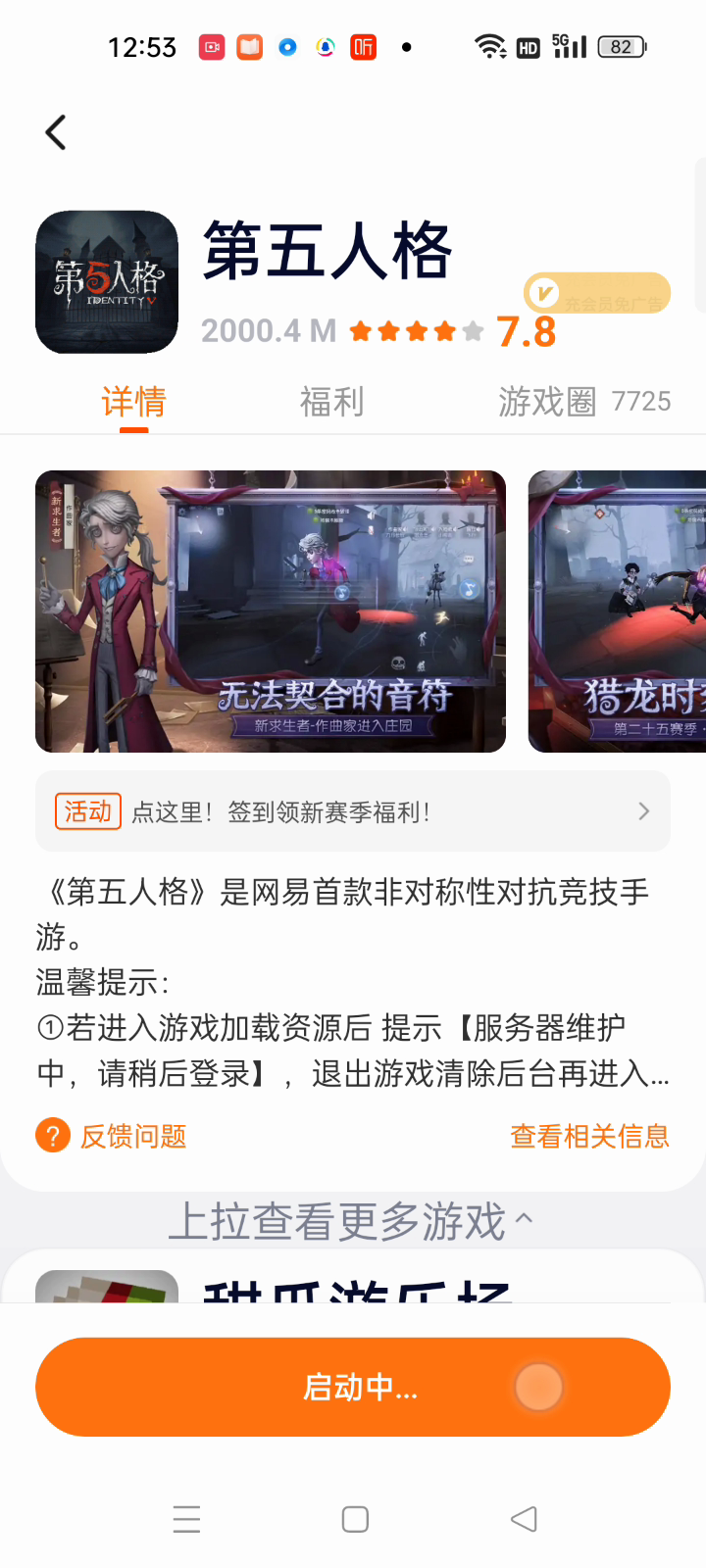706x1568 pixels.
Task: Tap 反馈问题 to report an issue
Action: click(113, 1137)
